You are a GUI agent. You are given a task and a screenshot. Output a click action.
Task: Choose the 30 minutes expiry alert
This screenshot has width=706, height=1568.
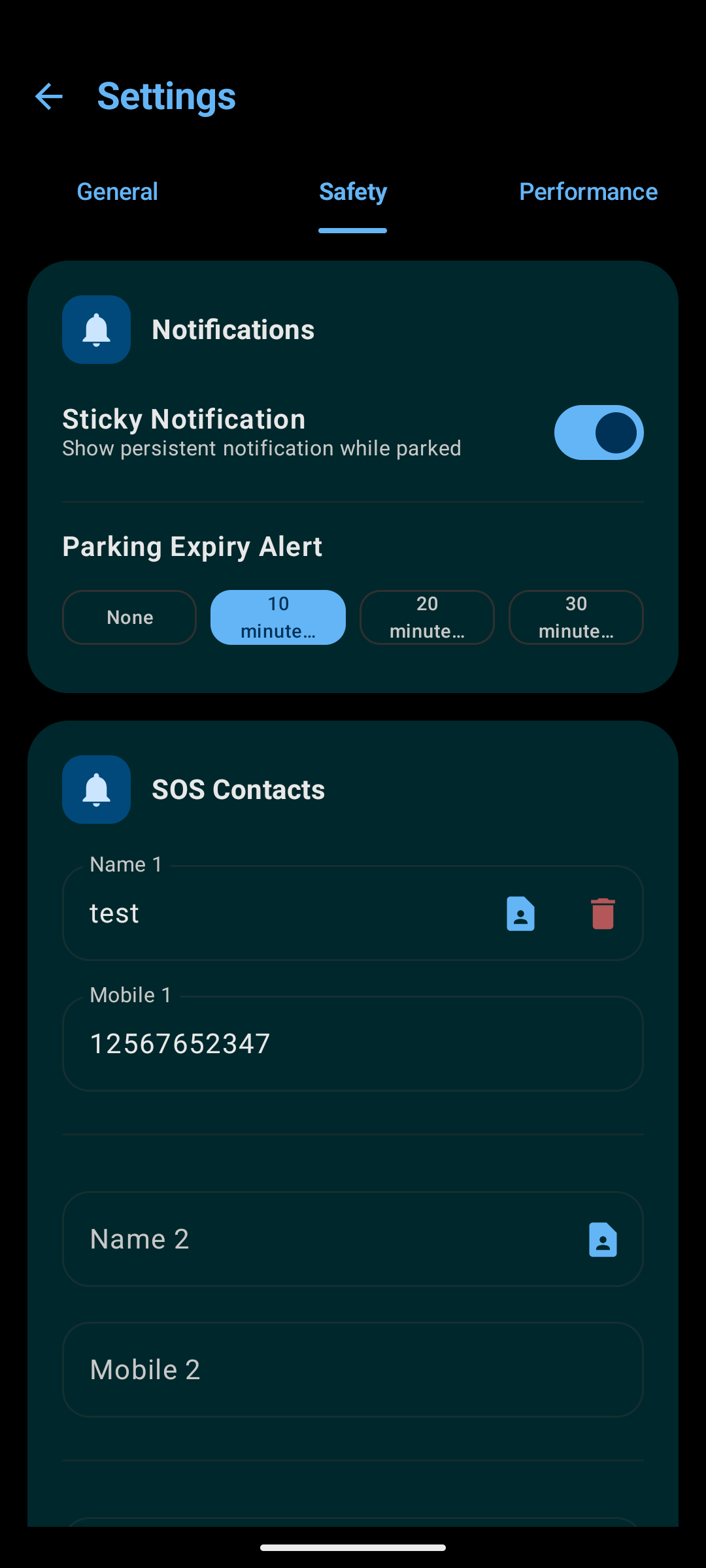(576, 617)
